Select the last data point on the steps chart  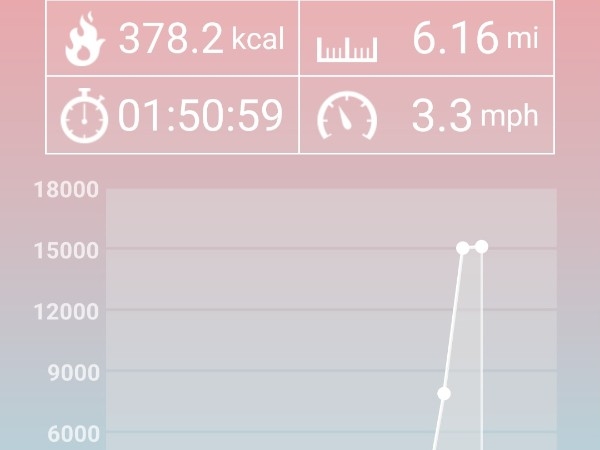coord(482,247)
